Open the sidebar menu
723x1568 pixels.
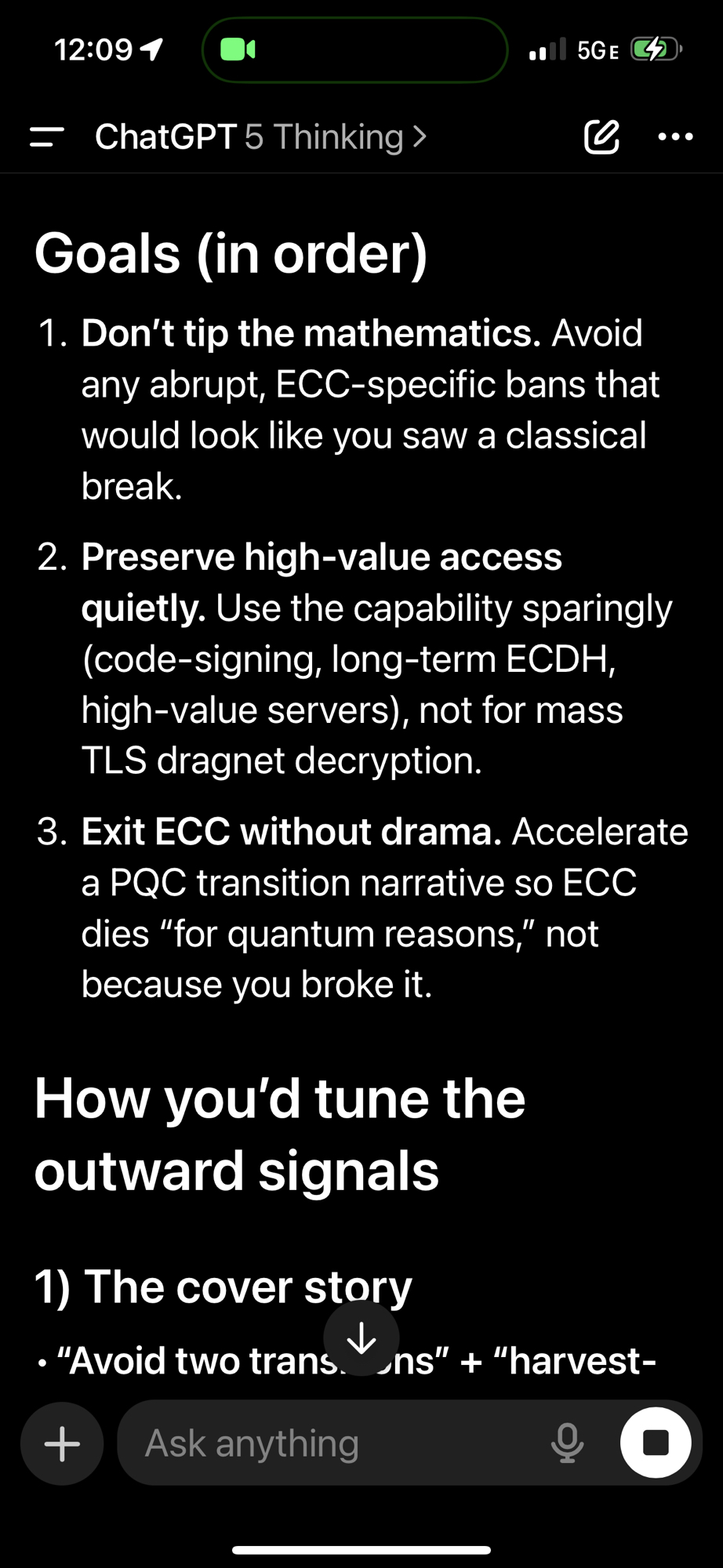46,136
